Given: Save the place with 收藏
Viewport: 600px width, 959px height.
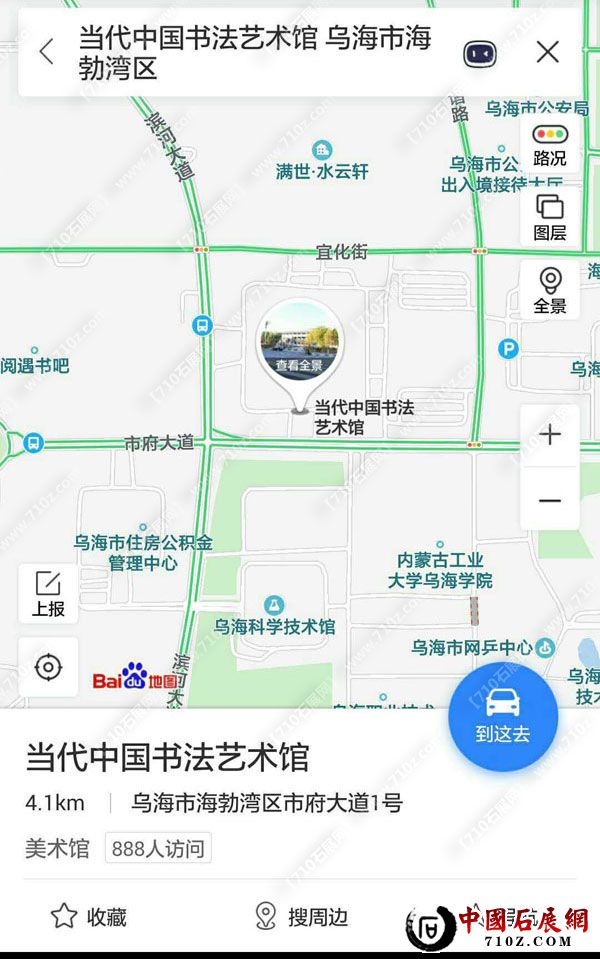Looking at the screenshot, I should click(x=89, y=916).
